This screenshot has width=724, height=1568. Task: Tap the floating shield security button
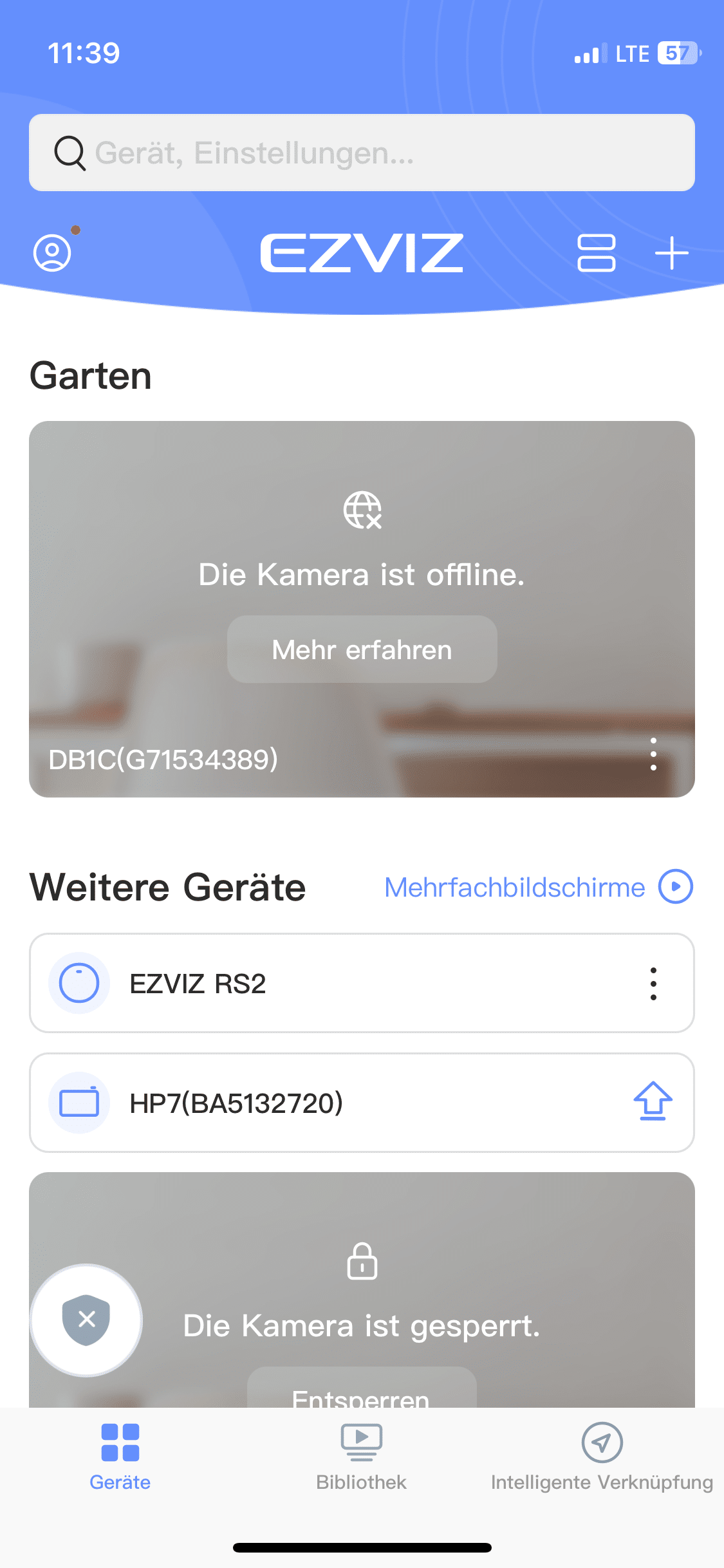coord(86,1320)
